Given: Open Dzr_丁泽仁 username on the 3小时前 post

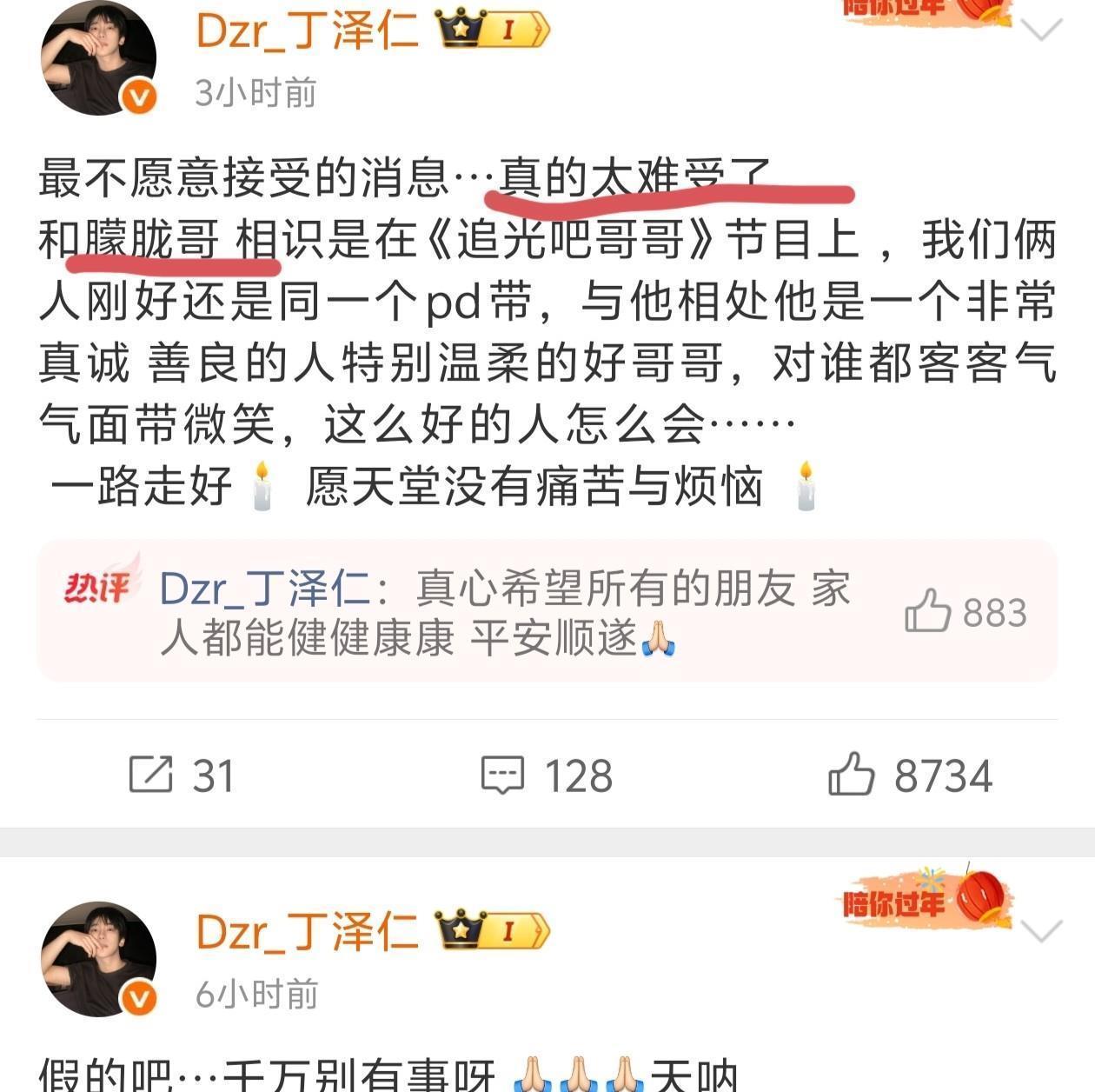Looking at the screenshot, I should (307, 30).
